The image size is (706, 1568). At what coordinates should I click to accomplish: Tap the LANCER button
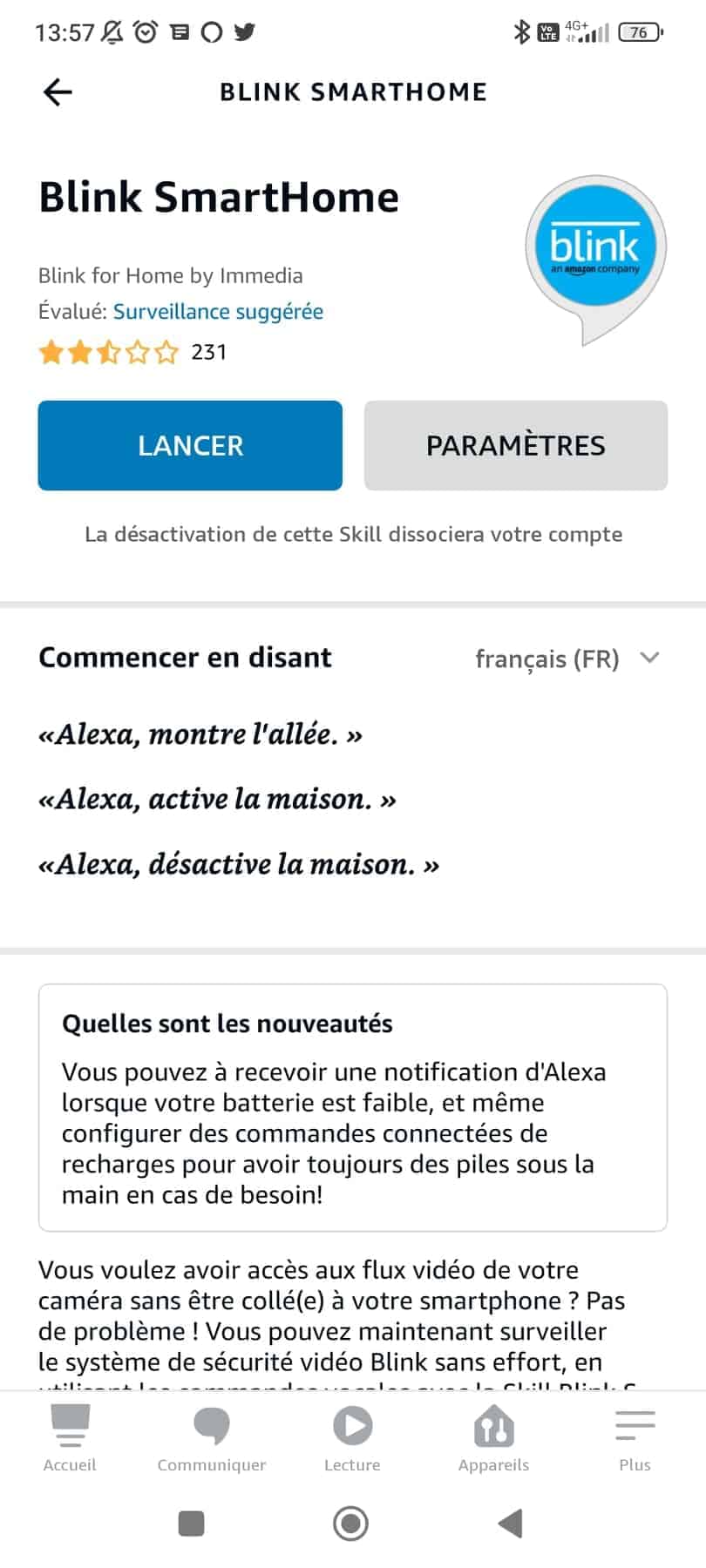pos(190,445)
